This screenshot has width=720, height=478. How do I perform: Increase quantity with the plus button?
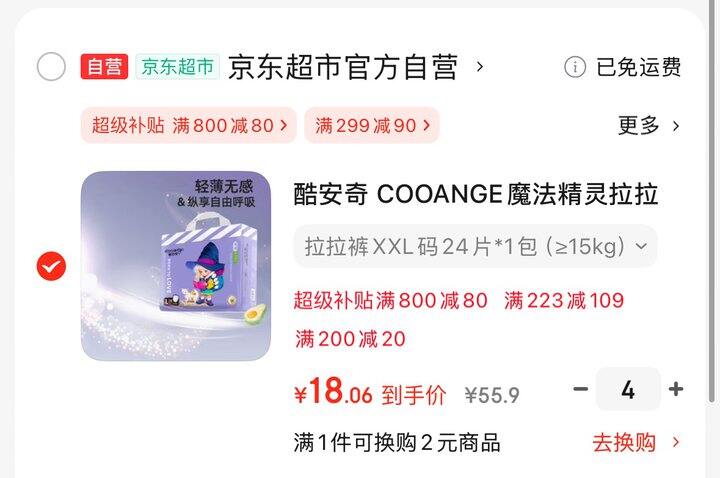(676, 389)
